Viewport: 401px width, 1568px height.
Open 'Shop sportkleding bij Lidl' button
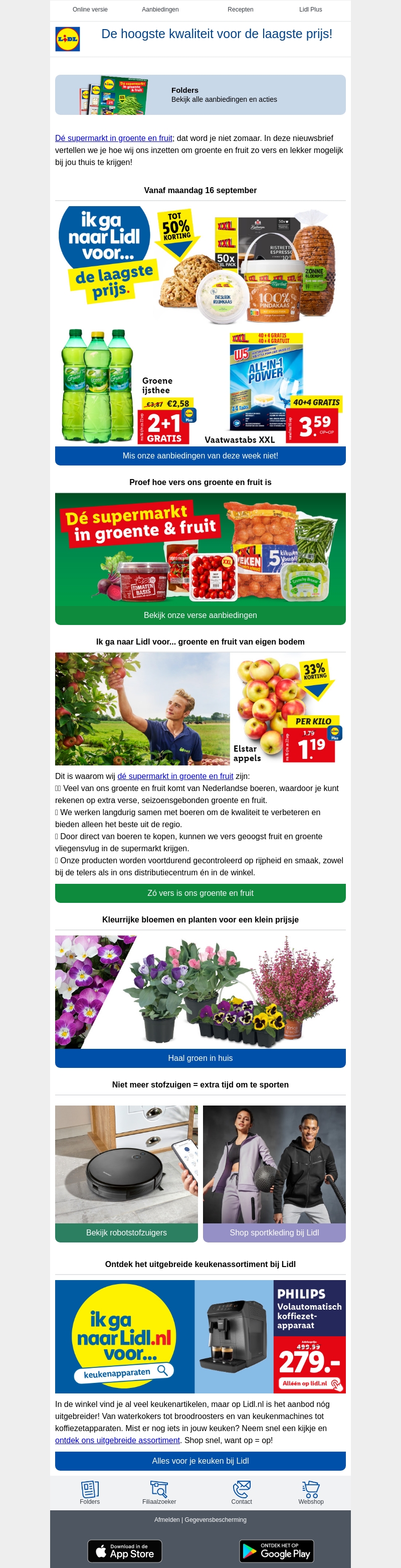274,1232
